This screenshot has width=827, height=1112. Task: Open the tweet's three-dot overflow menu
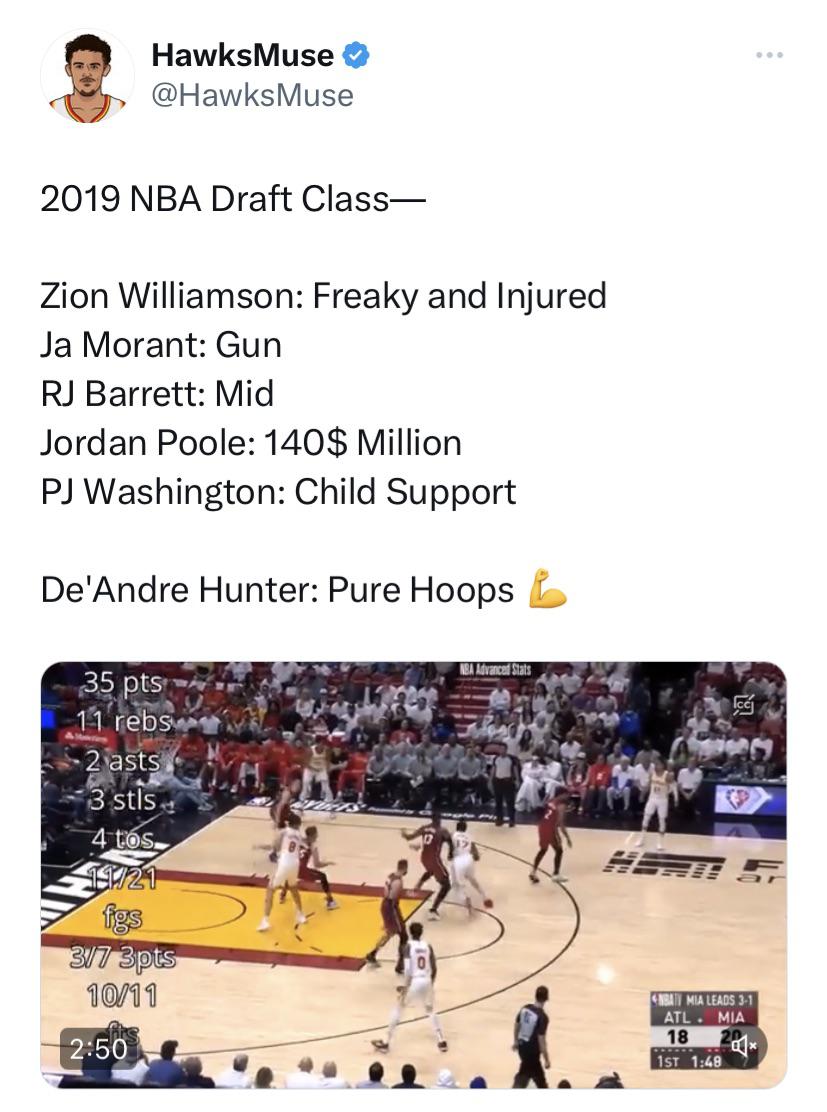768,55
